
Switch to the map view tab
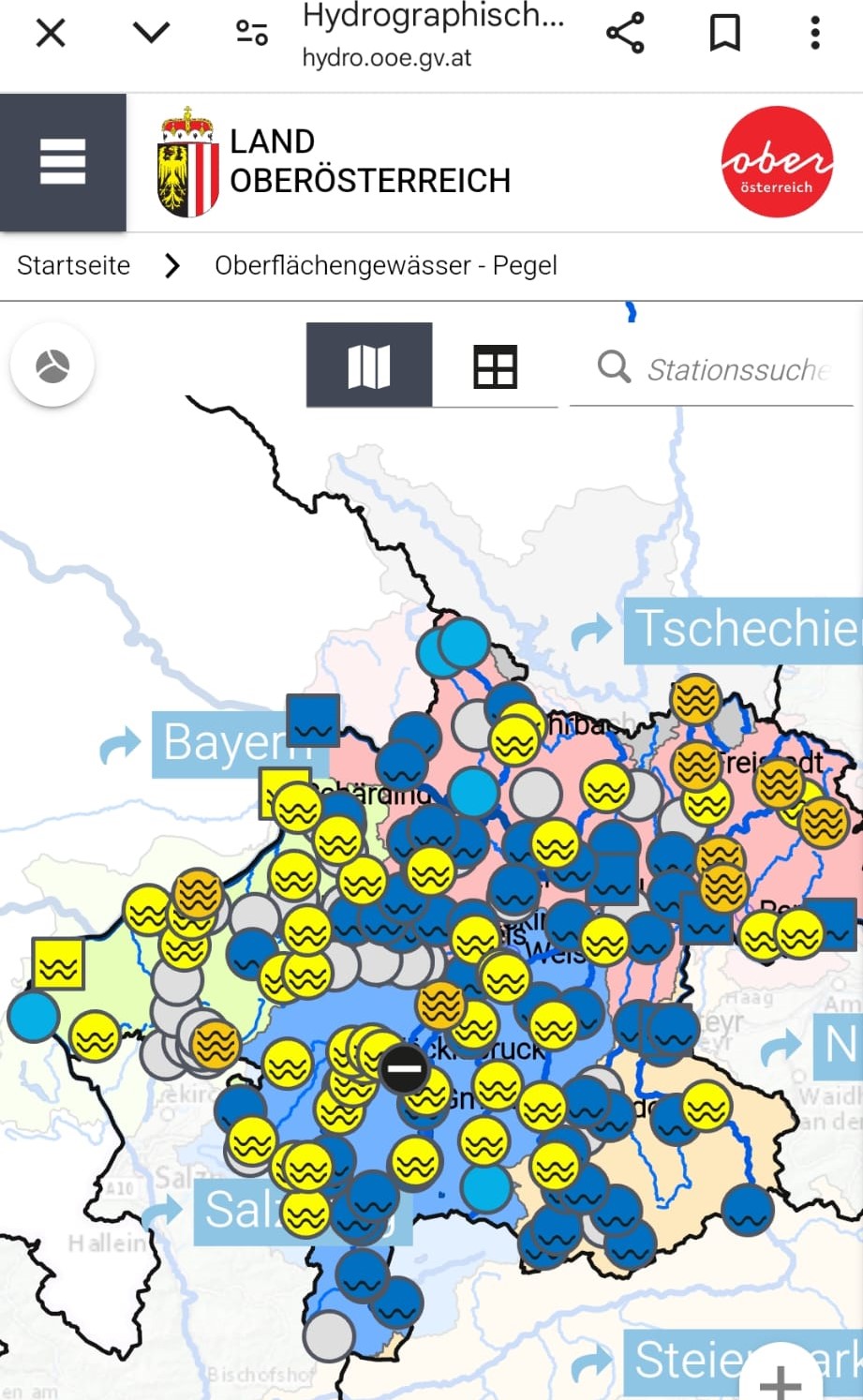(369, 365)
